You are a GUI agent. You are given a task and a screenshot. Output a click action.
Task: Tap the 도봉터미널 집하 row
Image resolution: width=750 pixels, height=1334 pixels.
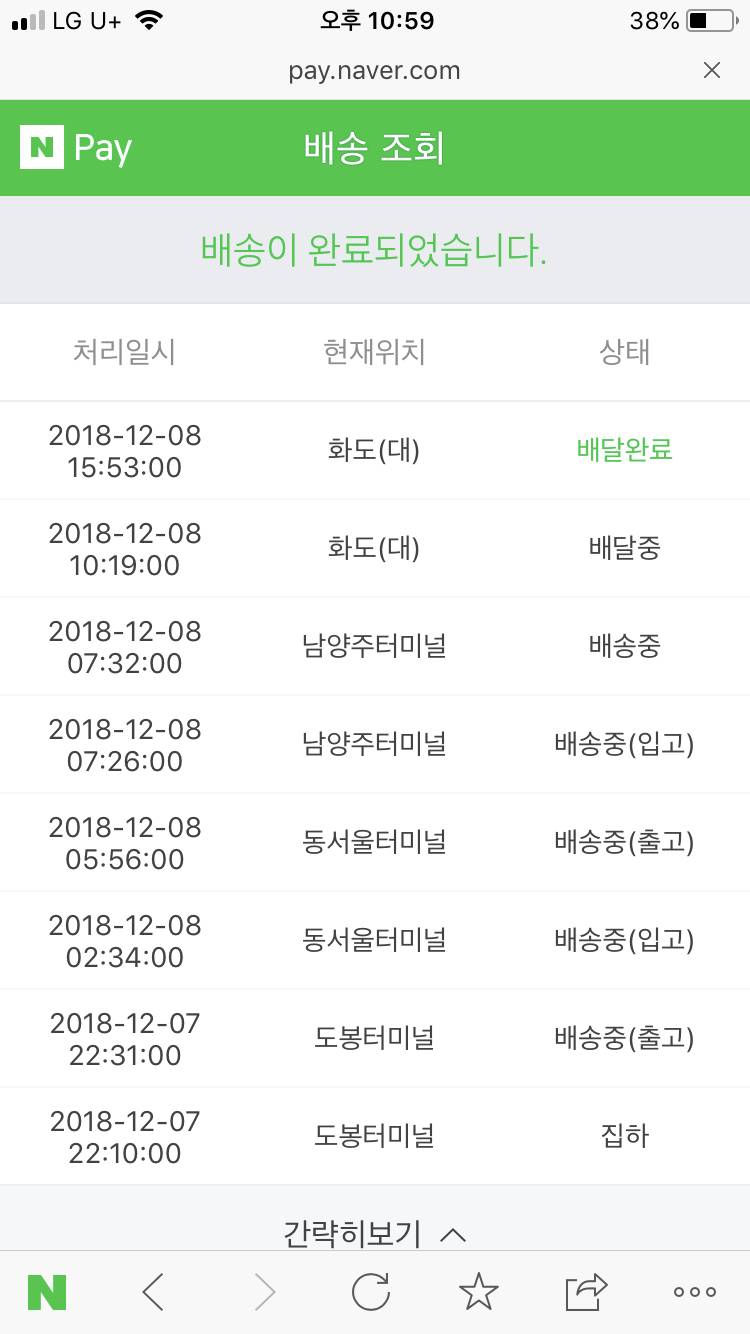(x=375, y=1135)
